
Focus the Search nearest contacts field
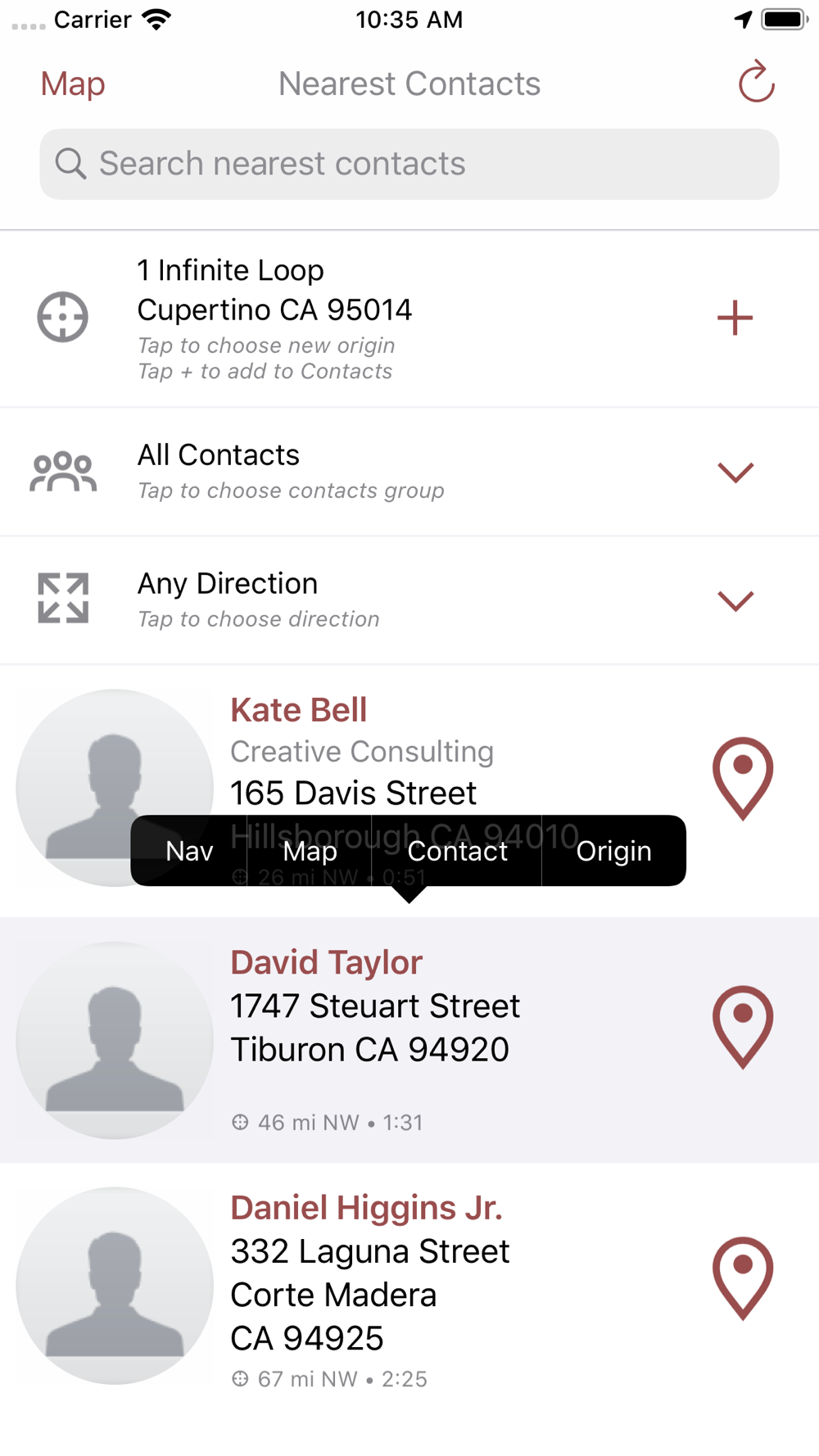point(409,164)
